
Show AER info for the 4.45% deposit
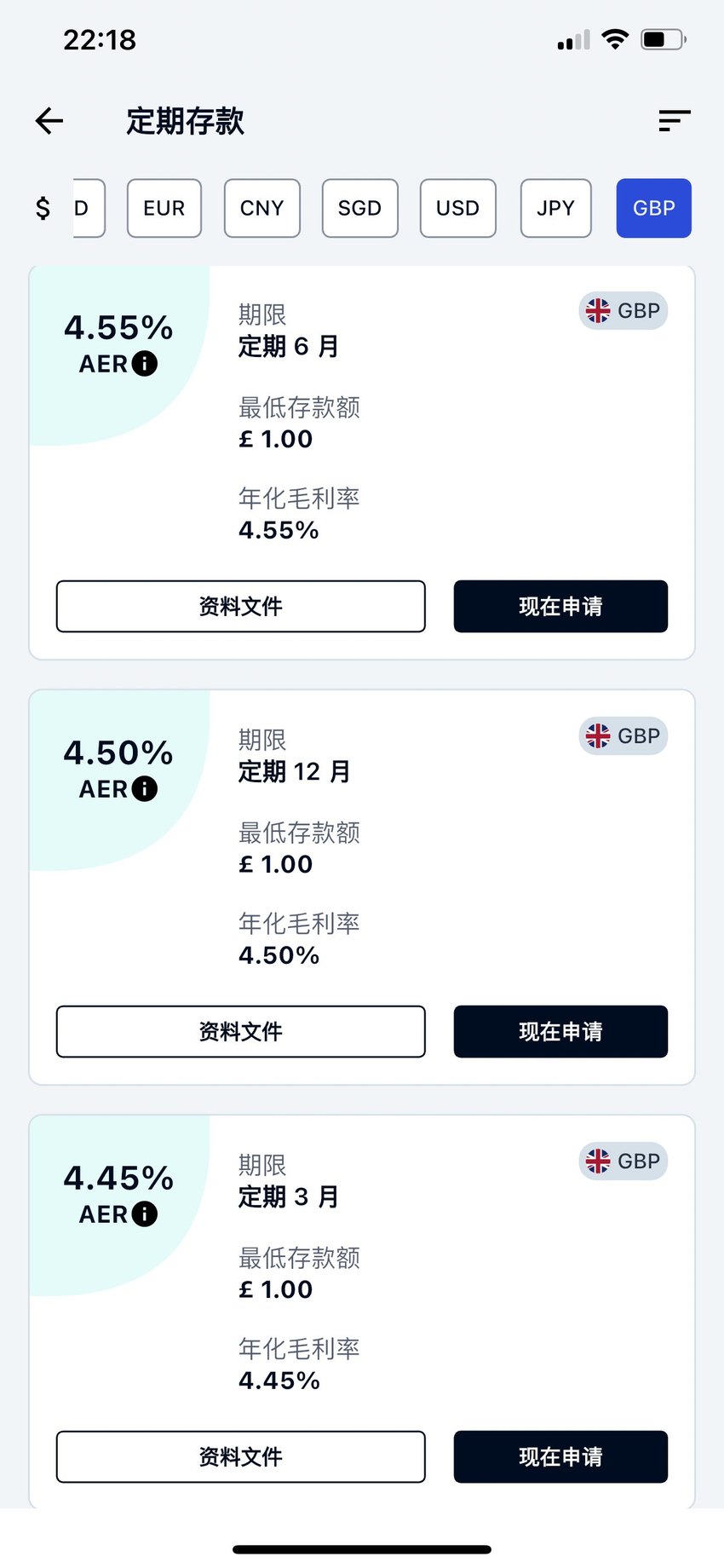[x=145, y=1214]
